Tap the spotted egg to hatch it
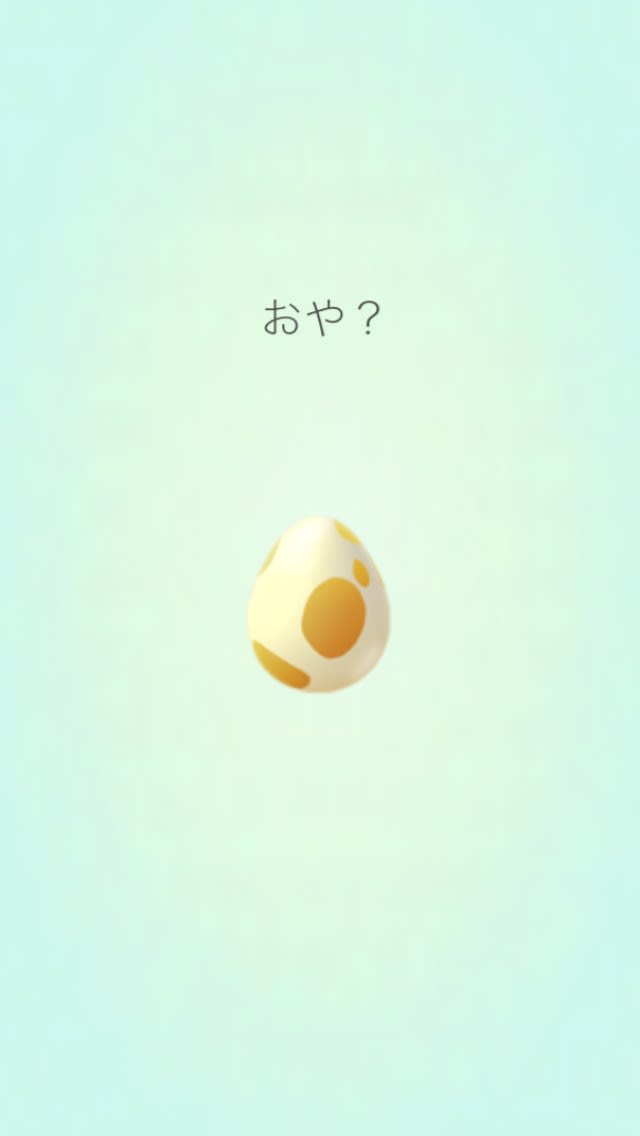This screenshot has width=640, height=1136. [x=319, y=604]
